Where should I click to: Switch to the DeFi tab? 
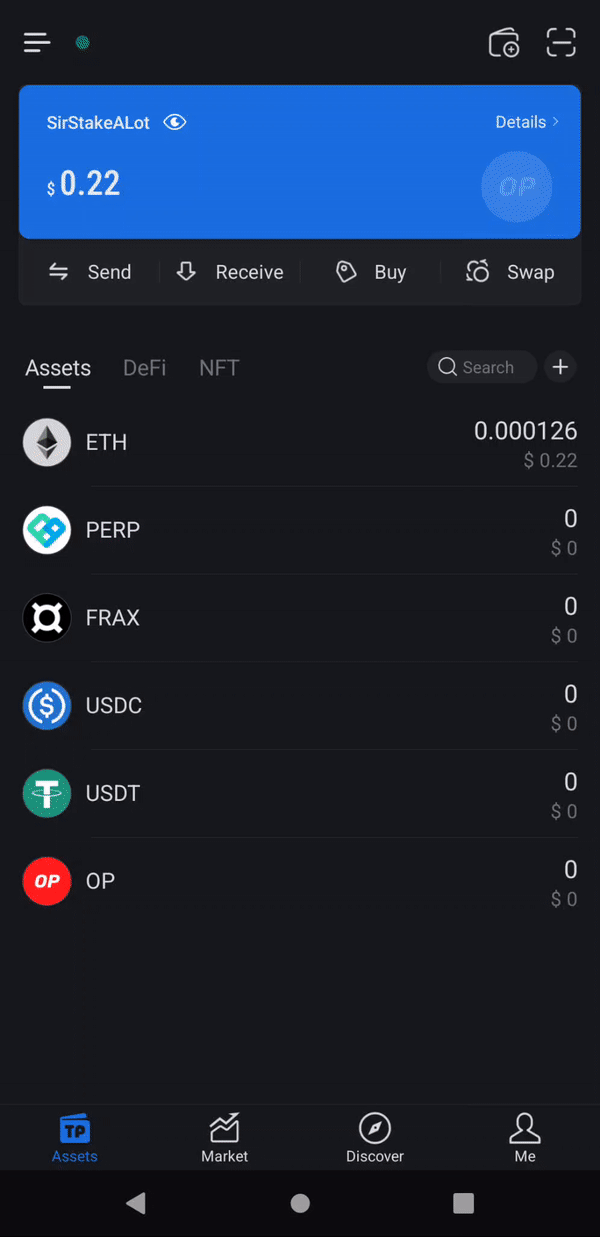[144, 368]
